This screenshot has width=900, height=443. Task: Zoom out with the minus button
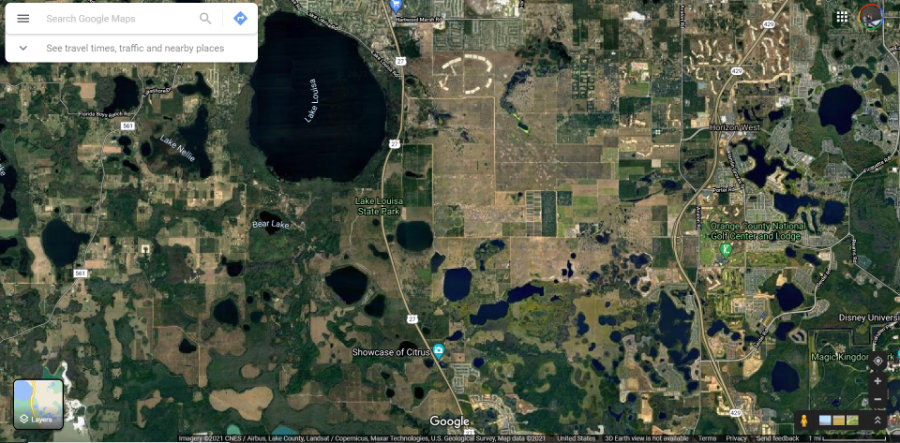click(x=878, y=399)
